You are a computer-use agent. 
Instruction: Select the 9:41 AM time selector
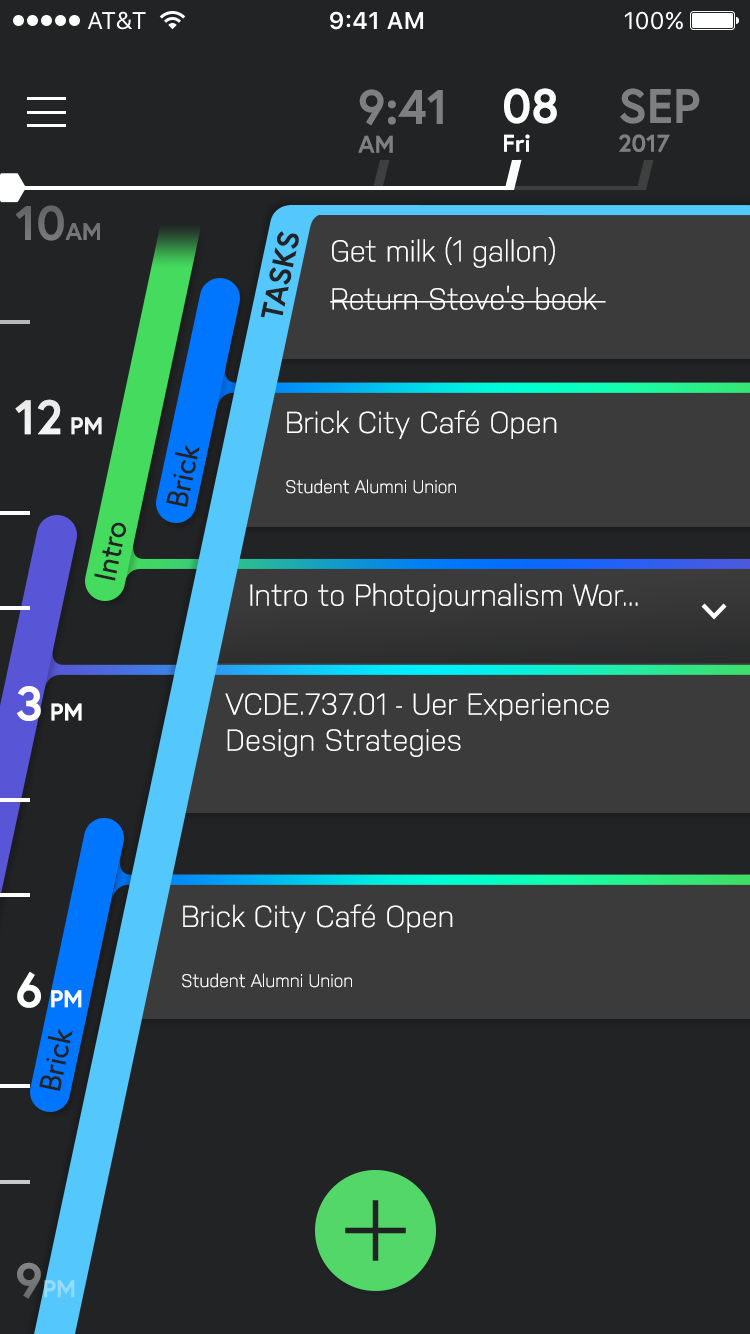pyautogui.click(x=402, y=122)
